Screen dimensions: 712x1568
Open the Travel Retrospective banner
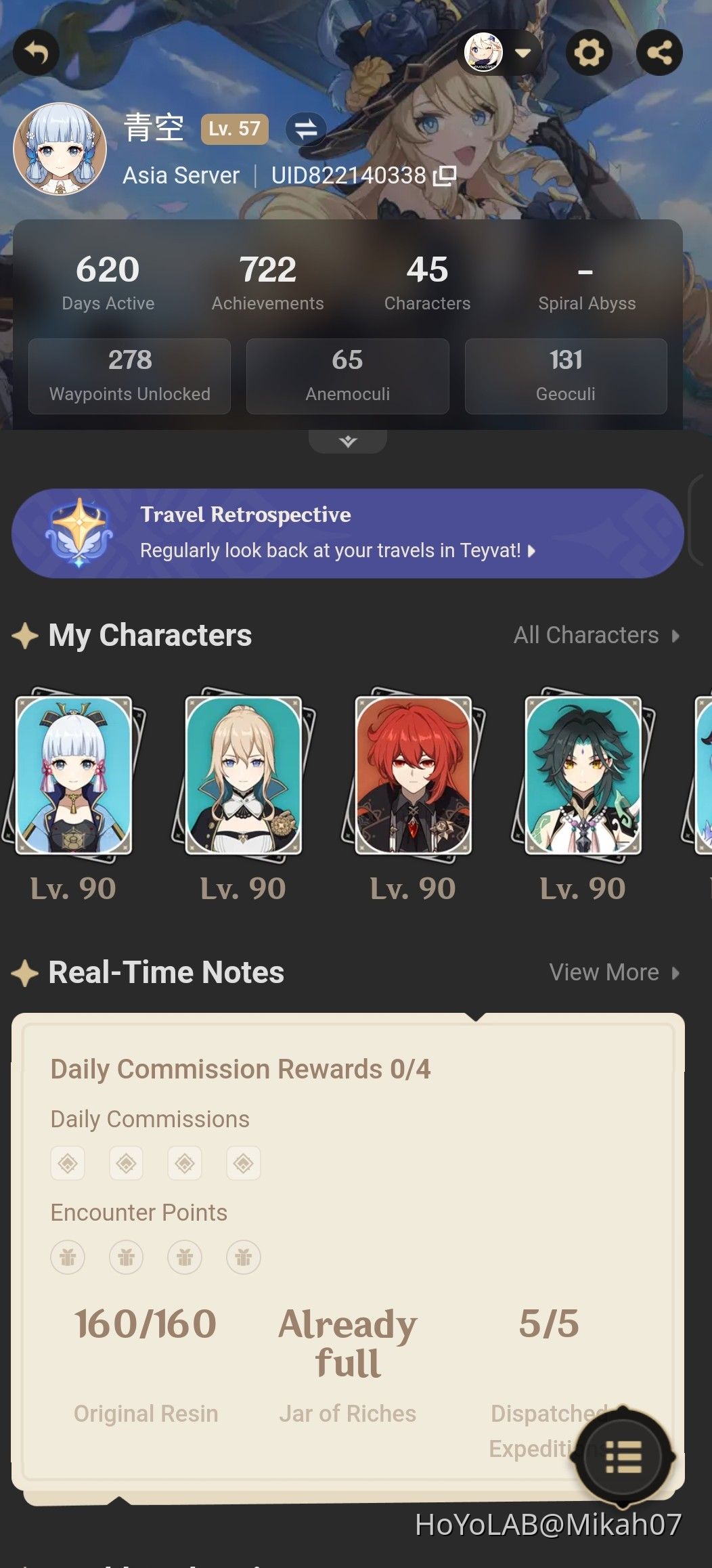[x=347, y=533]
